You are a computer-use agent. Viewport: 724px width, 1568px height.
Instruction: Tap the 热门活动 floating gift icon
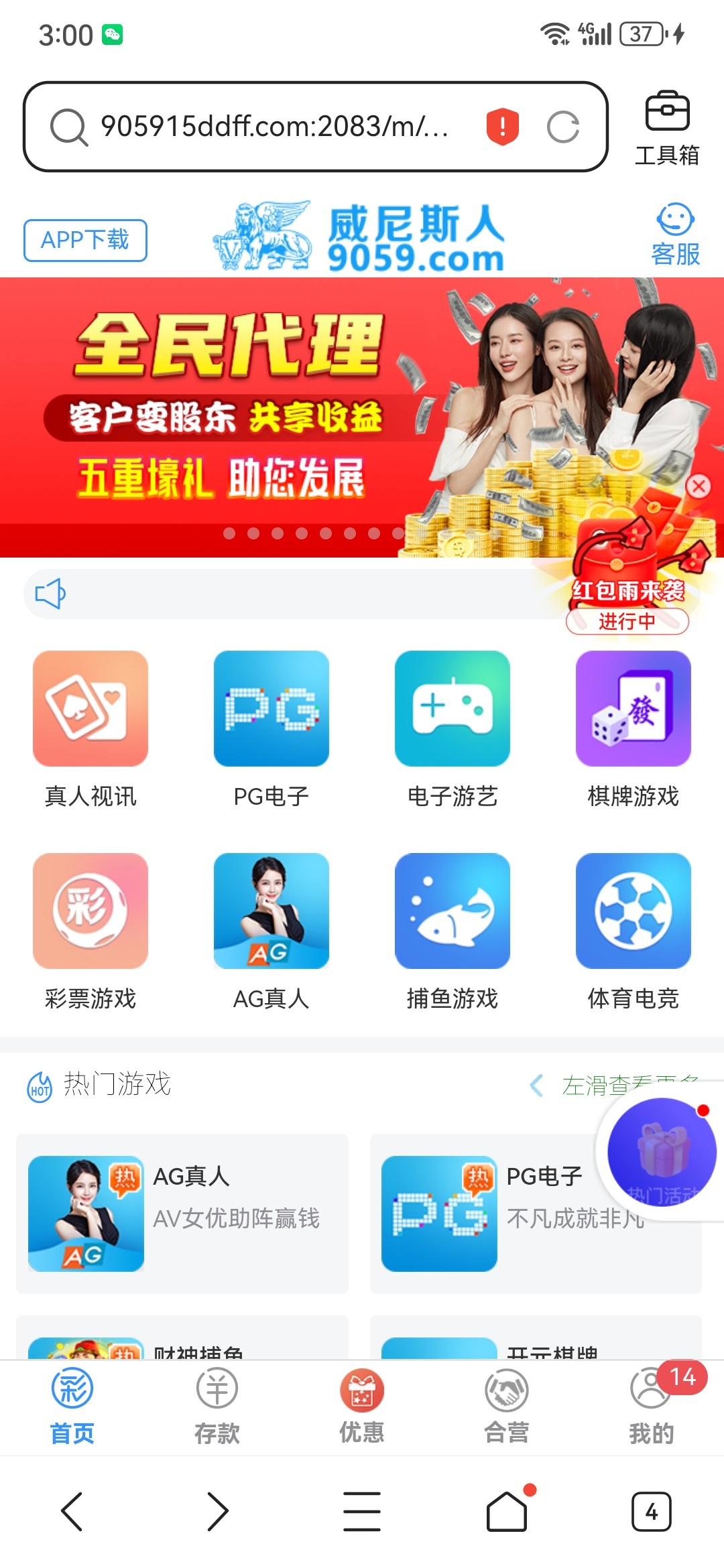660,1151
